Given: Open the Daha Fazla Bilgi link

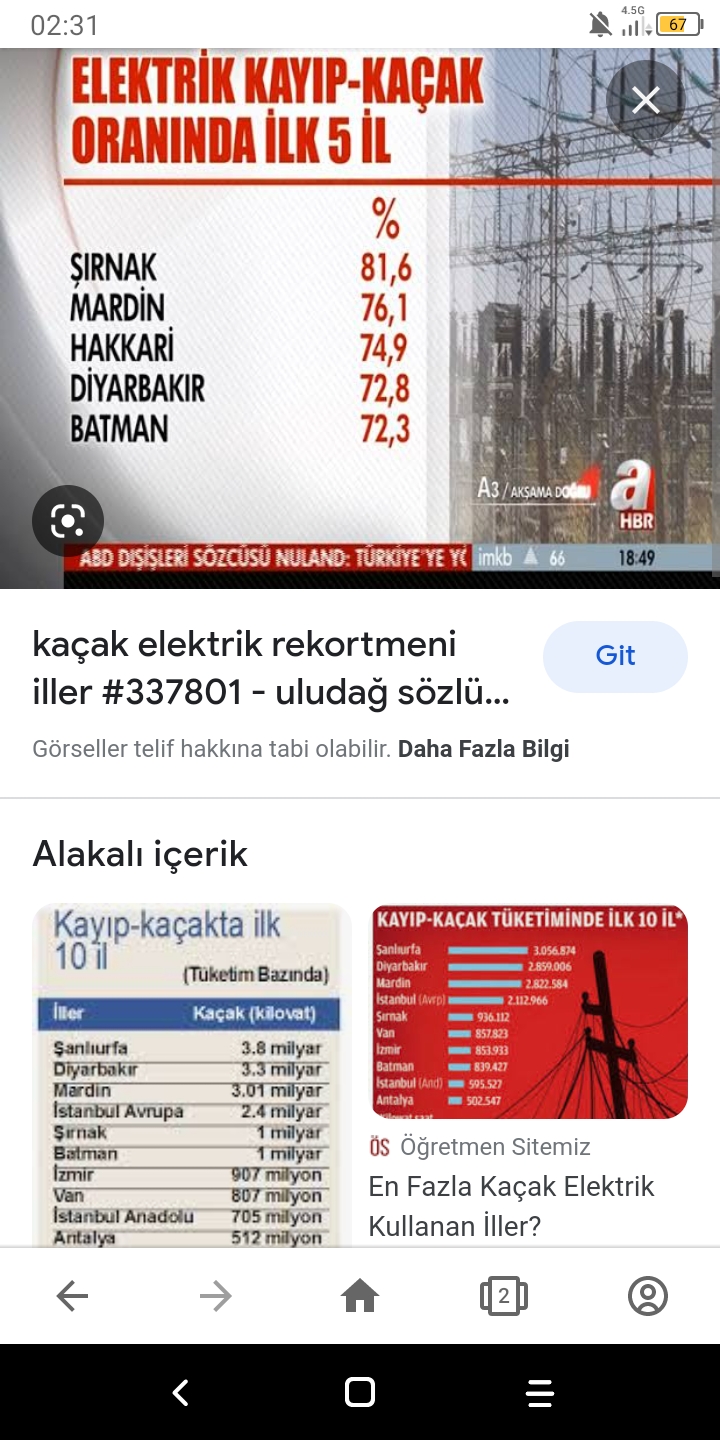Looking at the screenshot, I should (483, 749).
